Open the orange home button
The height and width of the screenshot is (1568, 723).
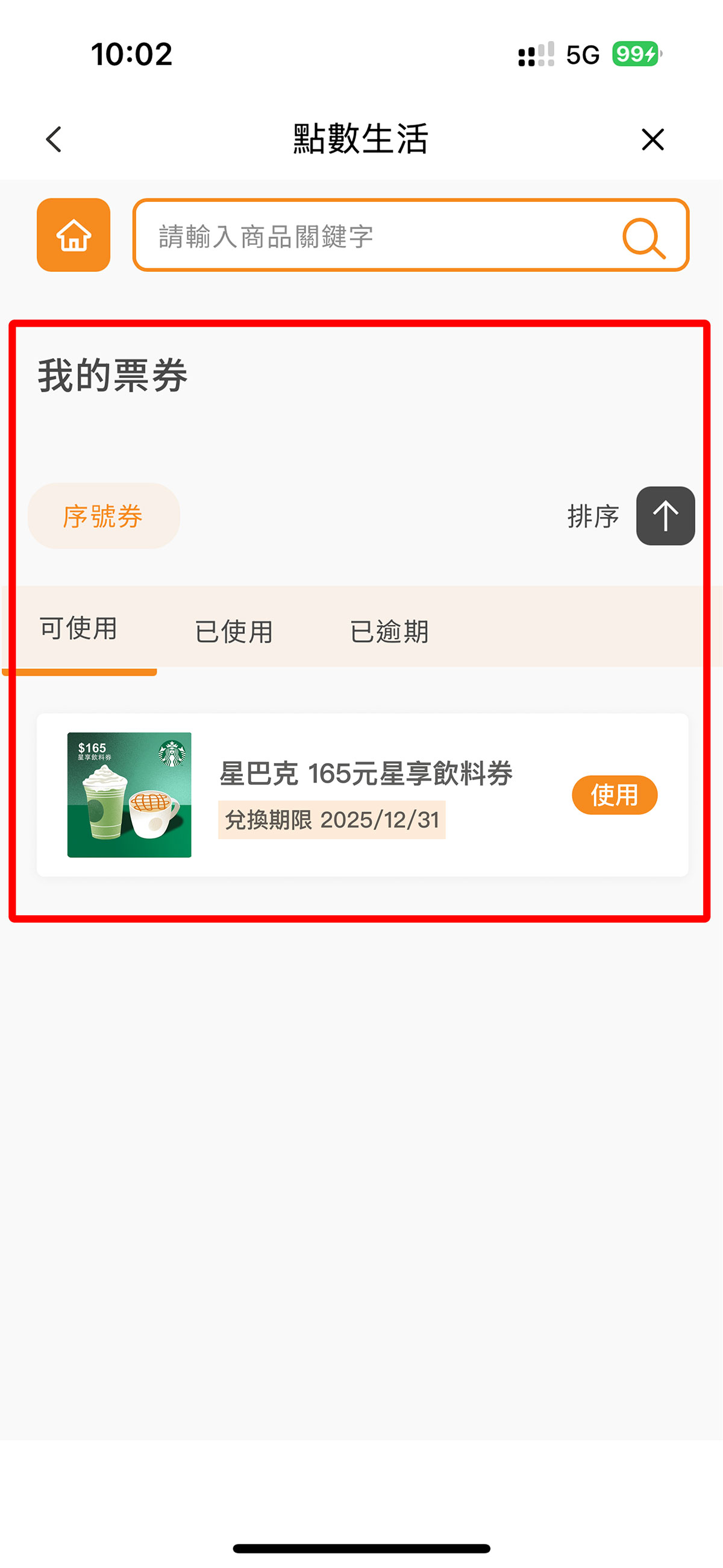[x=74, y=235]
